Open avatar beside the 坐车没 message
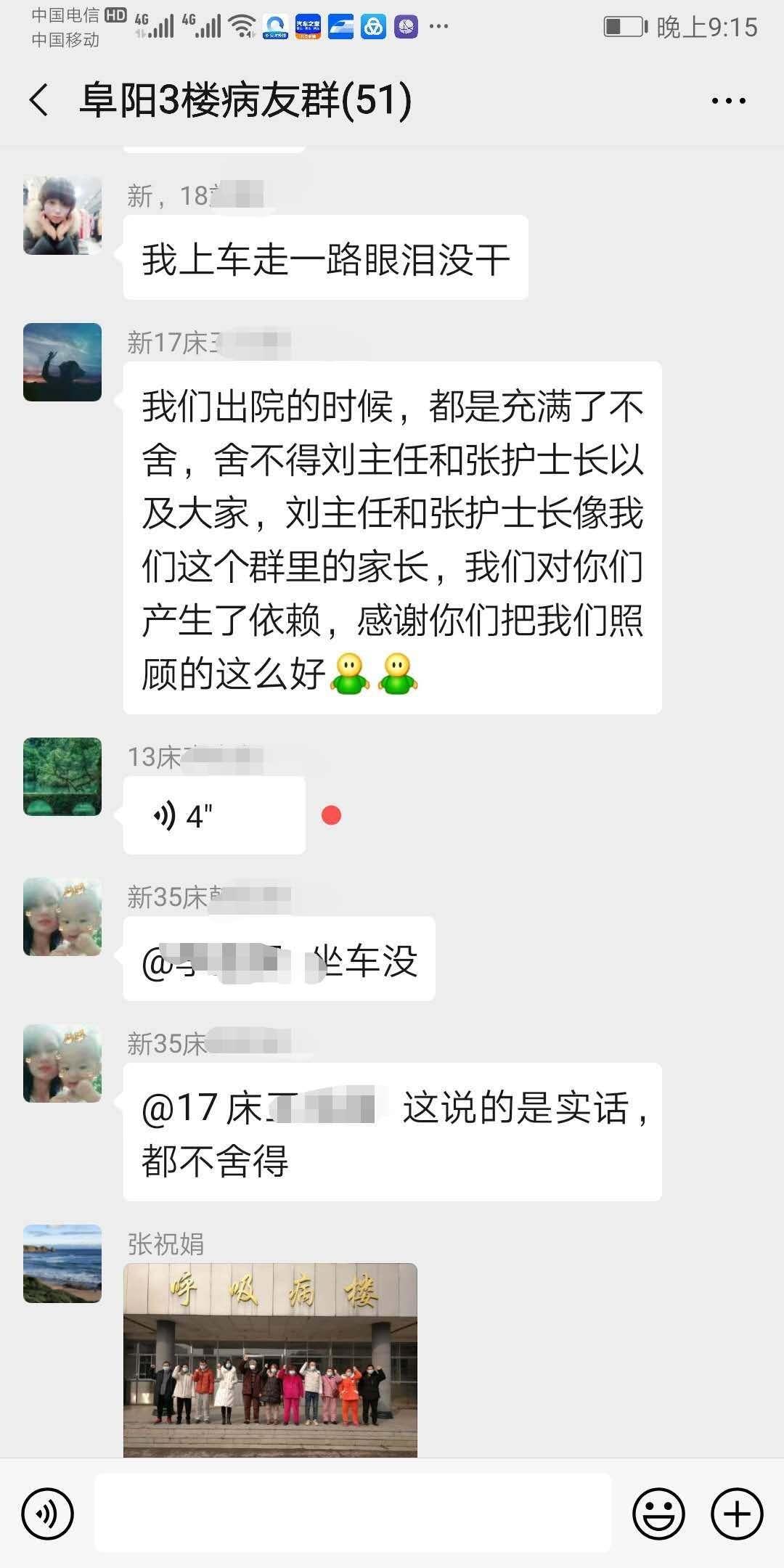The width and height of the screenshot is (784, 1568). click(x=62, y=917)
